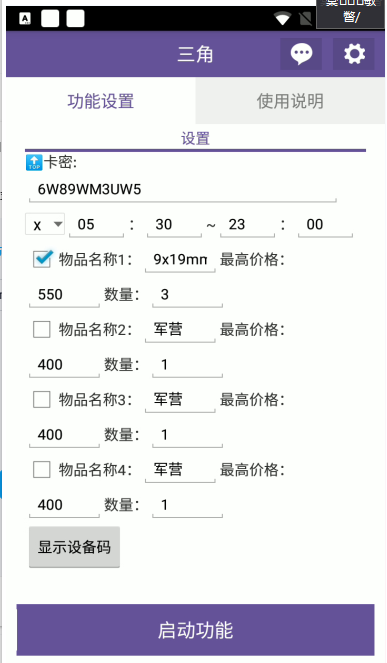387x663 pixels.
Task: Edit the 卡密 text field
Action: pyautogui.click(x=183, y=189)
